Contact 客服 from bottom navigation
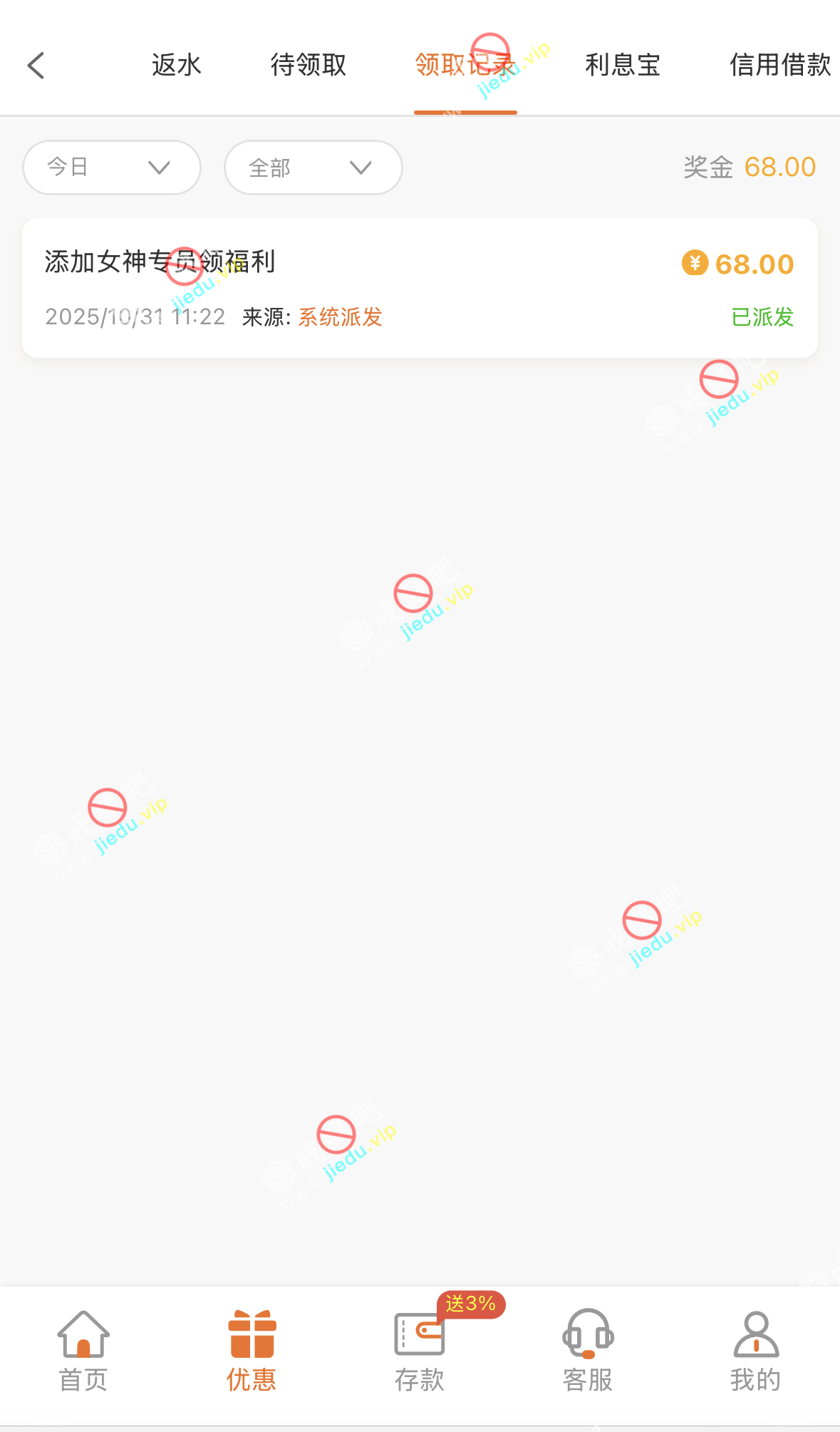The image size is (840, 1432). (588, 1351)
